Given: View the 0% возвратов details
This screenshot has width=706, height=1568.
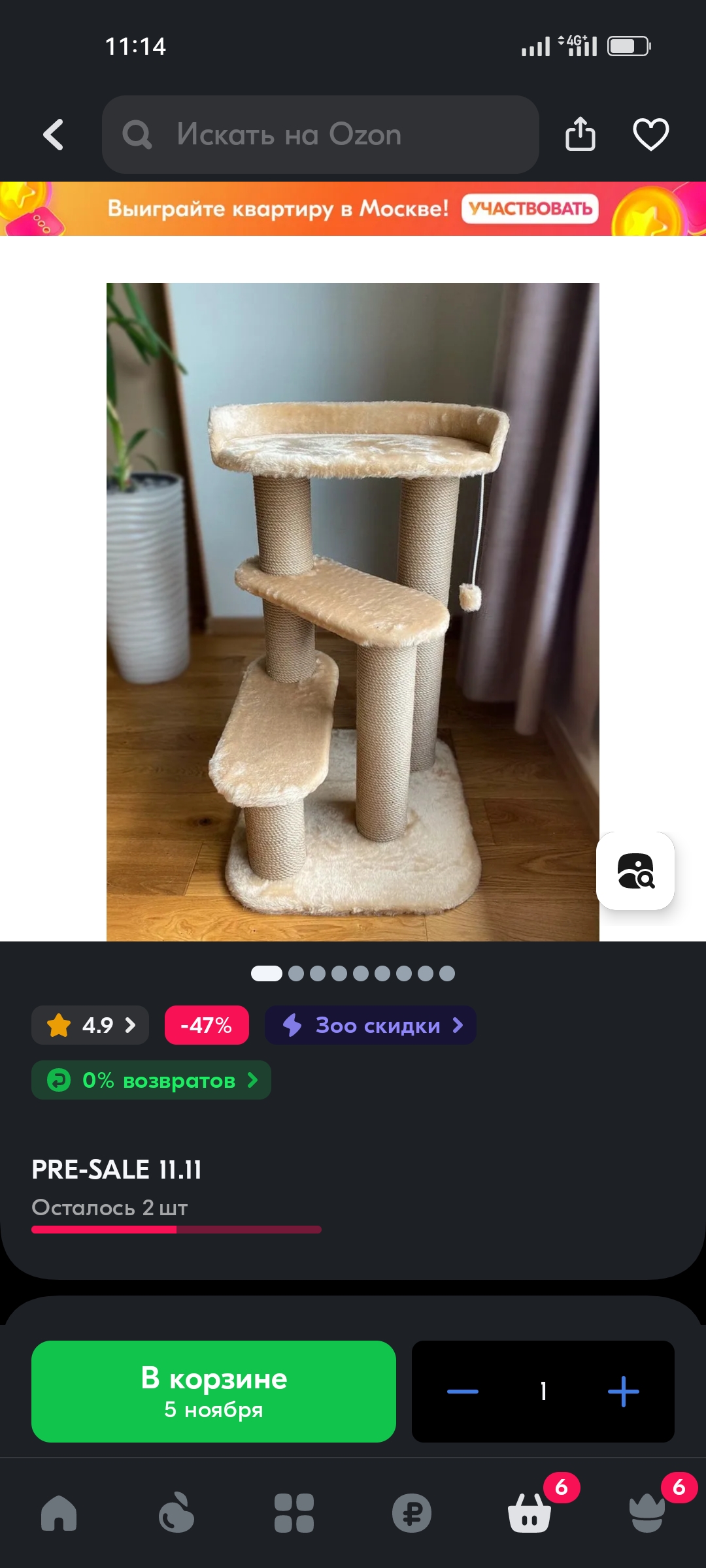Looking at the screenshot, I should 151,1080.
